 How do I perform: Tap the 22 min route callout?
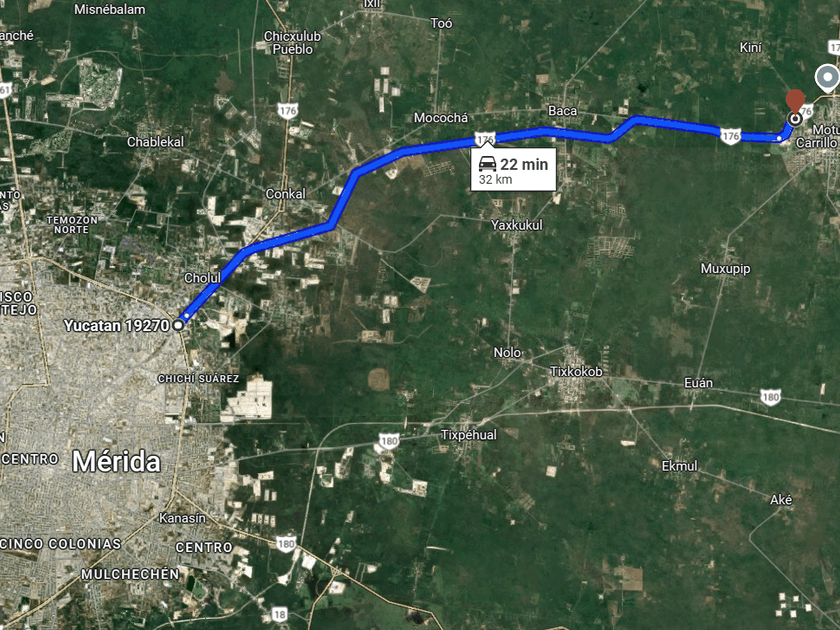(512, 170)
